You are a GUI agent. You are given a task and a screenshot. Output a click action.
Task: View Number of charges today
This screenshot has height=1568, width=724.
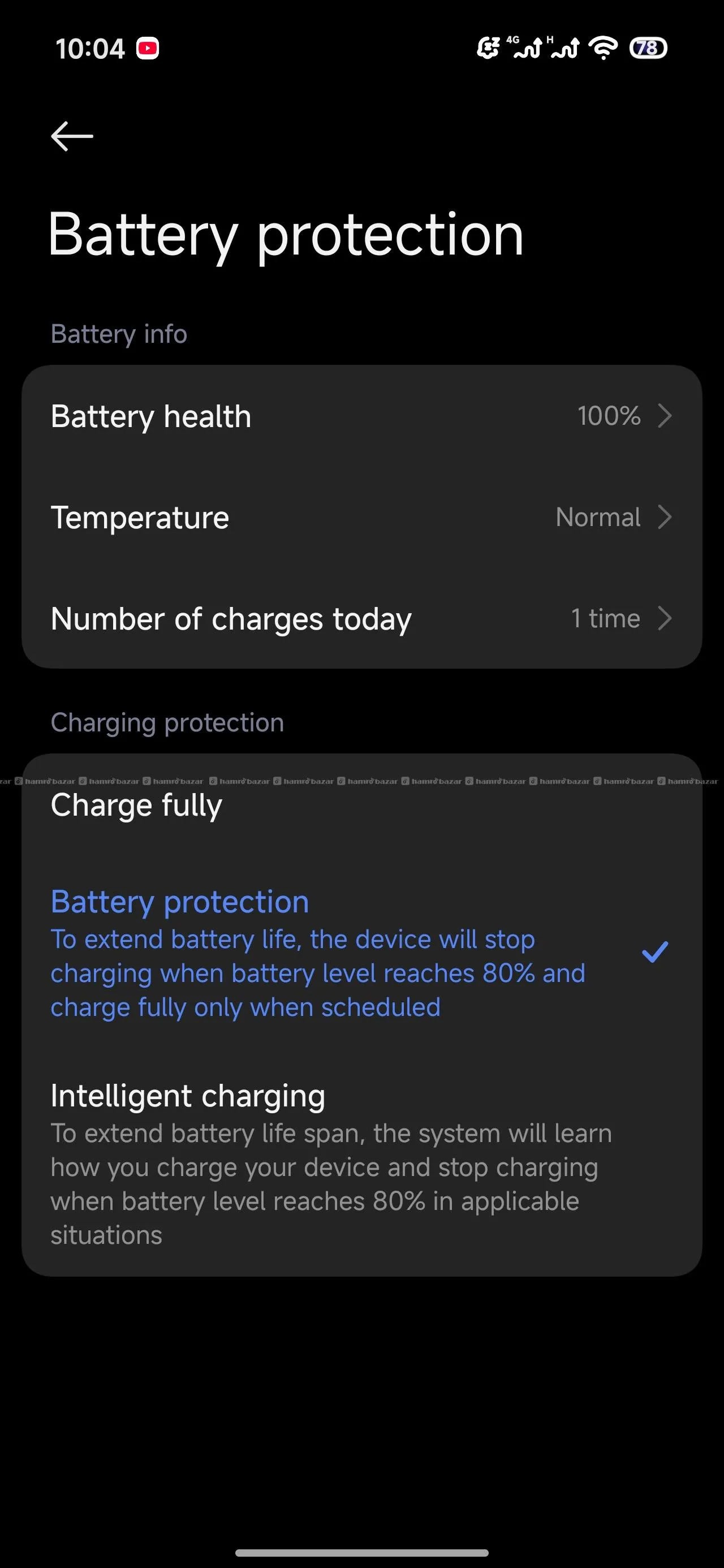[361, 618]
